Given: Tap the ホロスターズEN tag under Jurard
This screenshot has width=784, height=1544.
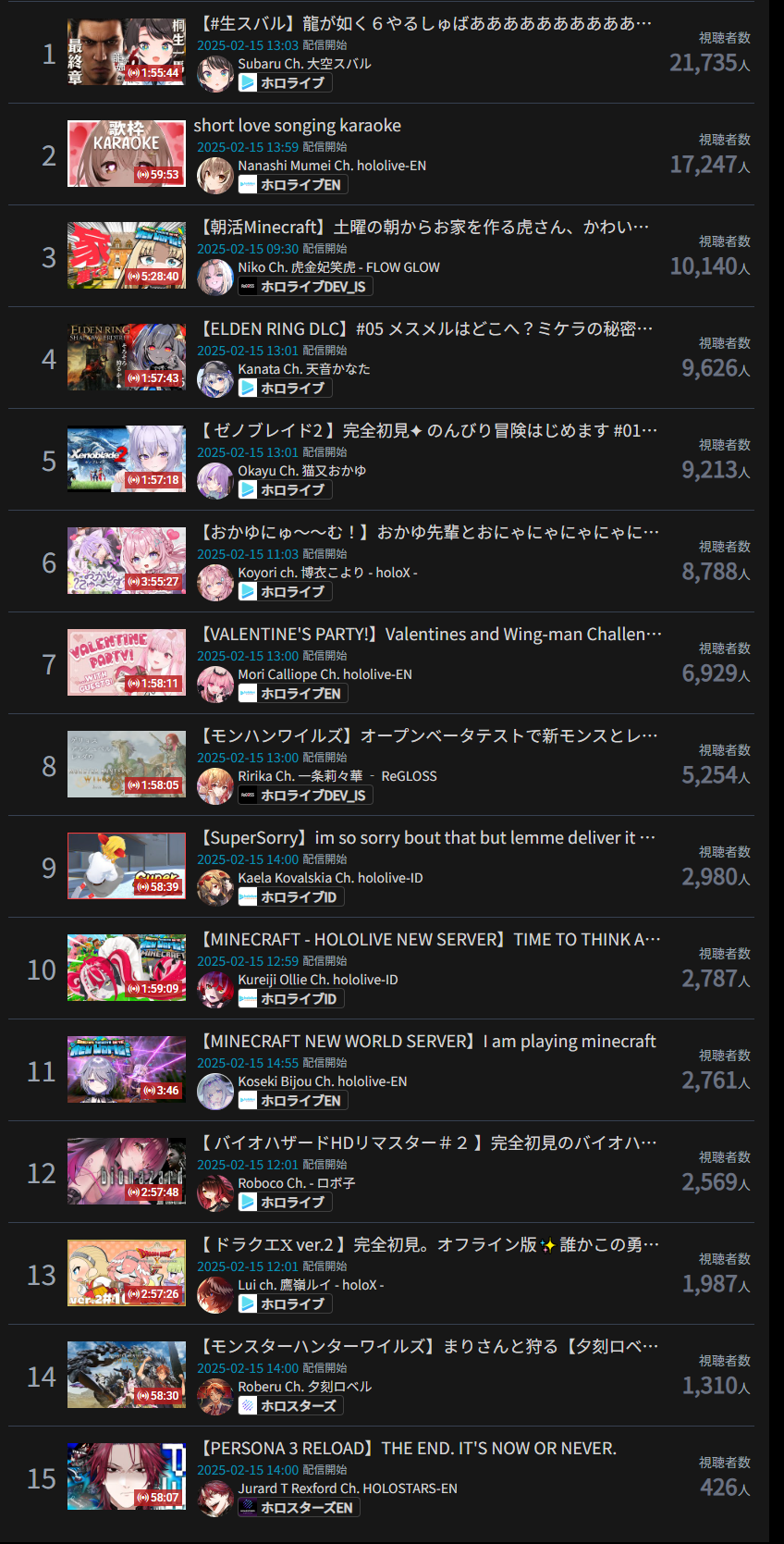Looking at the screenshot, I should (299, 1508).
